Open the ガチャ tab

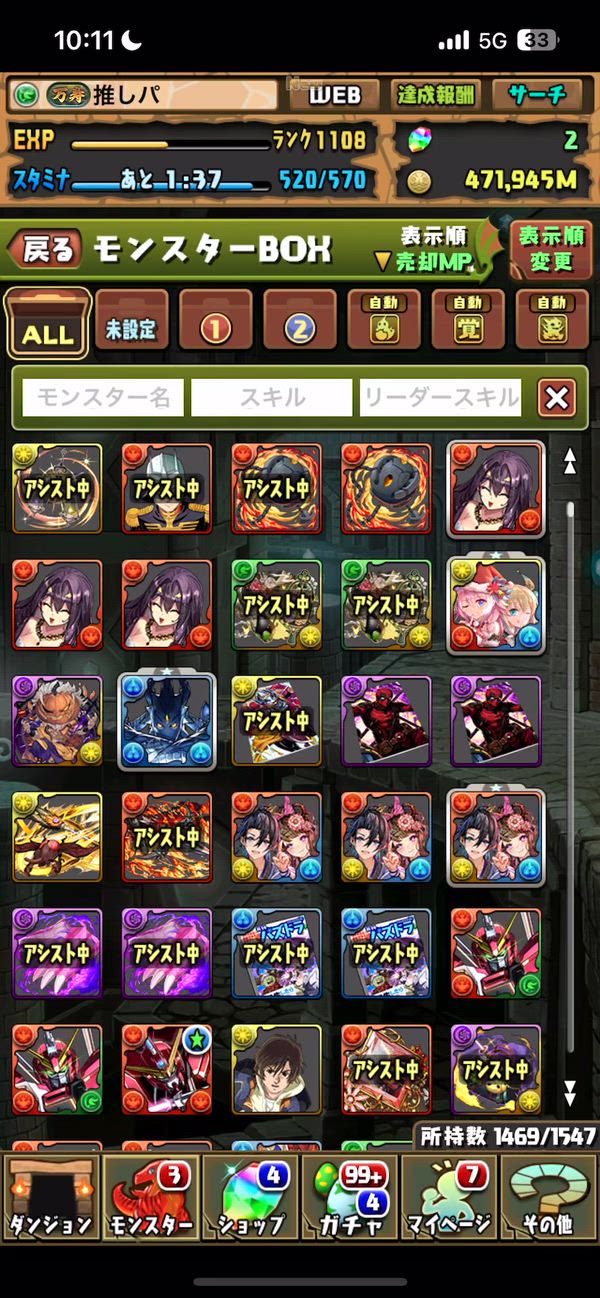[x=349, y=1196]
